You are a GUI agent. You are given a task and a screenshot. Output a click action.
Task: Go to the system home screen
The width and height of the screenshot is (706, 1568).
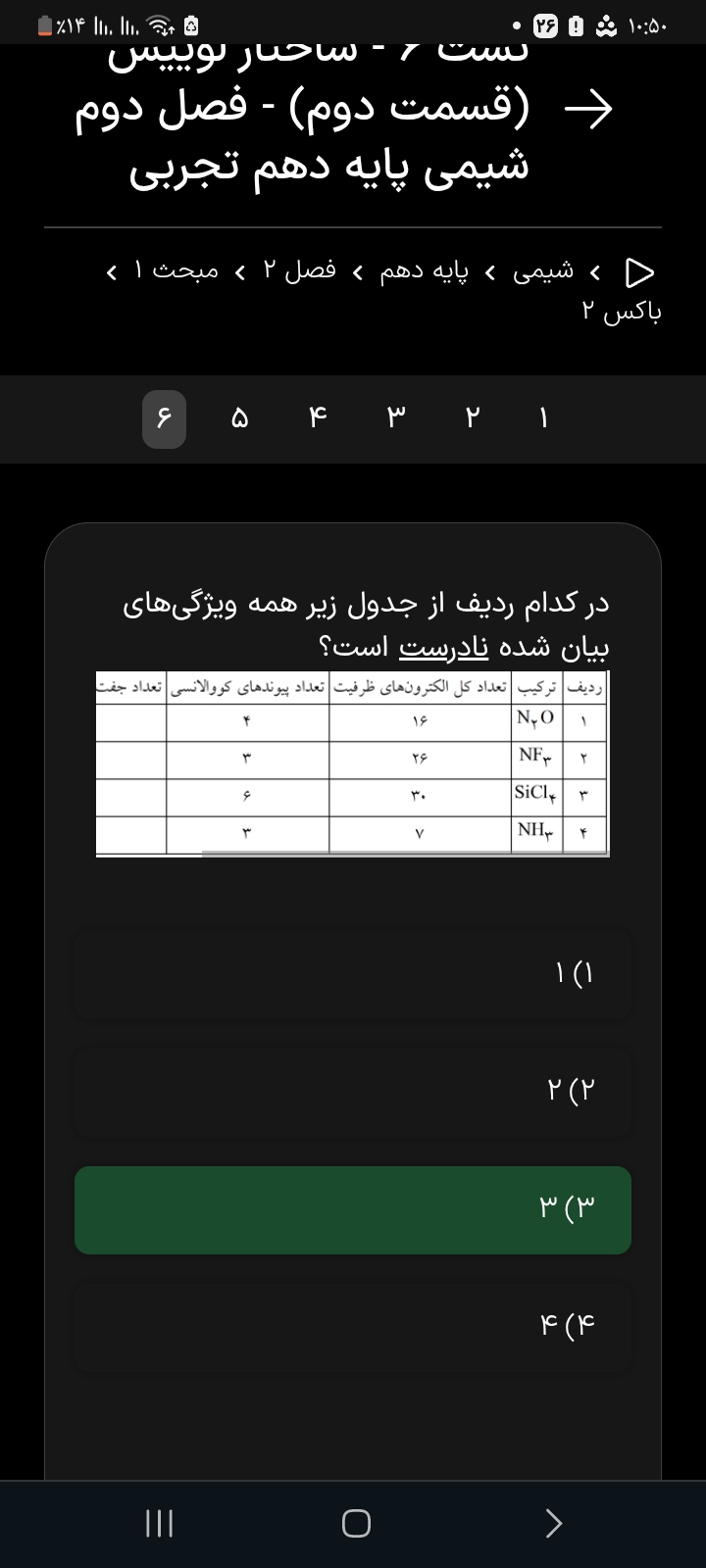[356, 1523]
